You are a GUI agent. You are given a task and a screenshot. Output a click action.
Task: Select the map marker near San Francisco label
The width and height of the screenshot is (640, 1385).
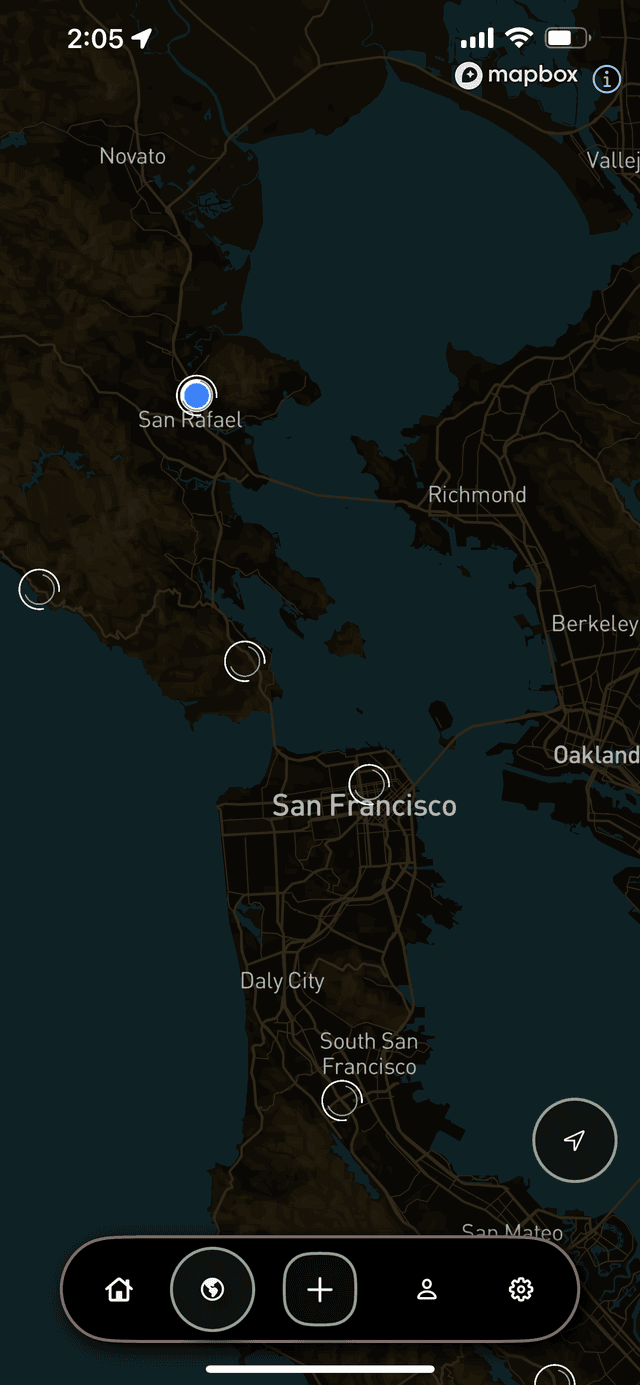[368, 783]
